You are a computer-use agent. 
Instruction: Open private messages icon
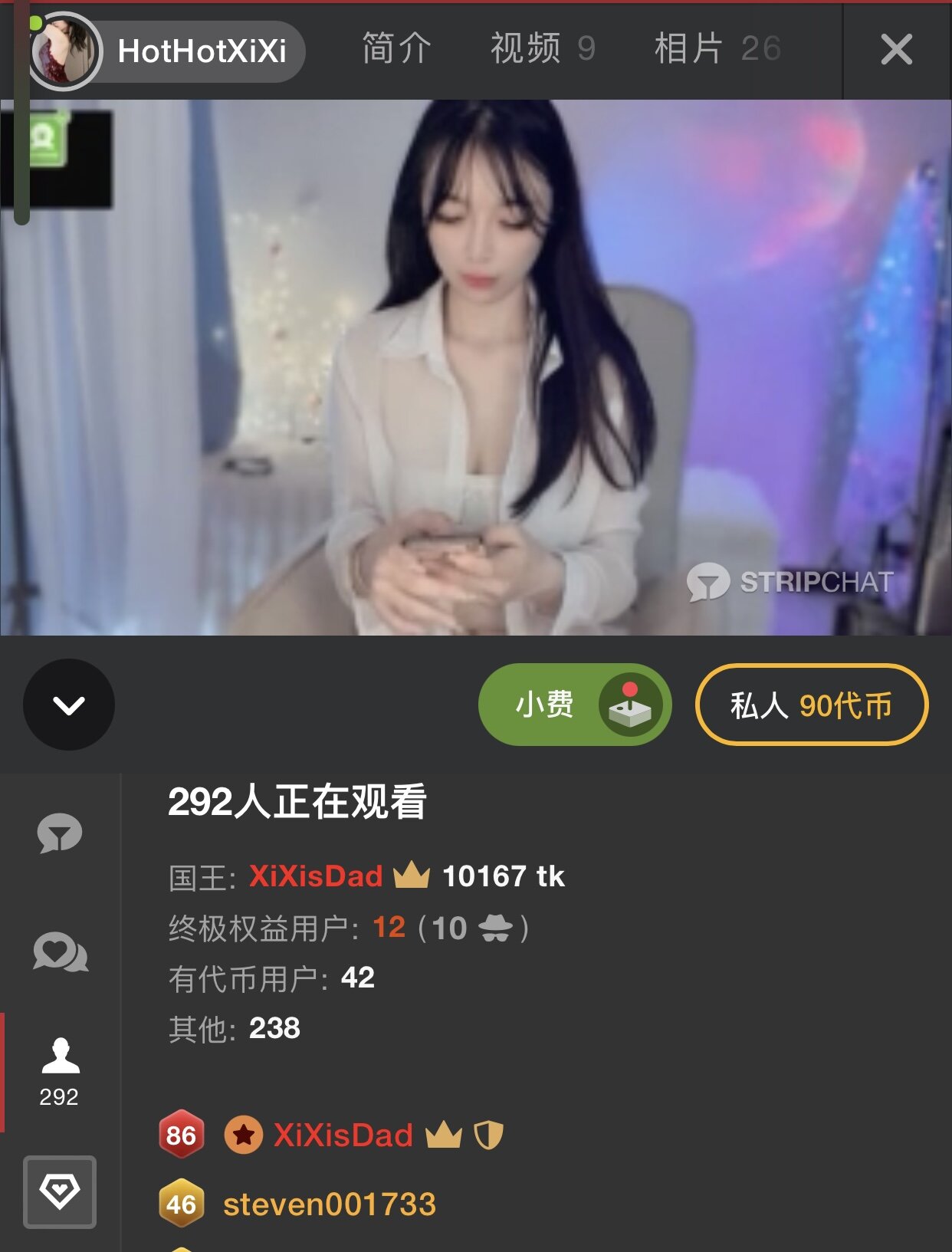60,953
